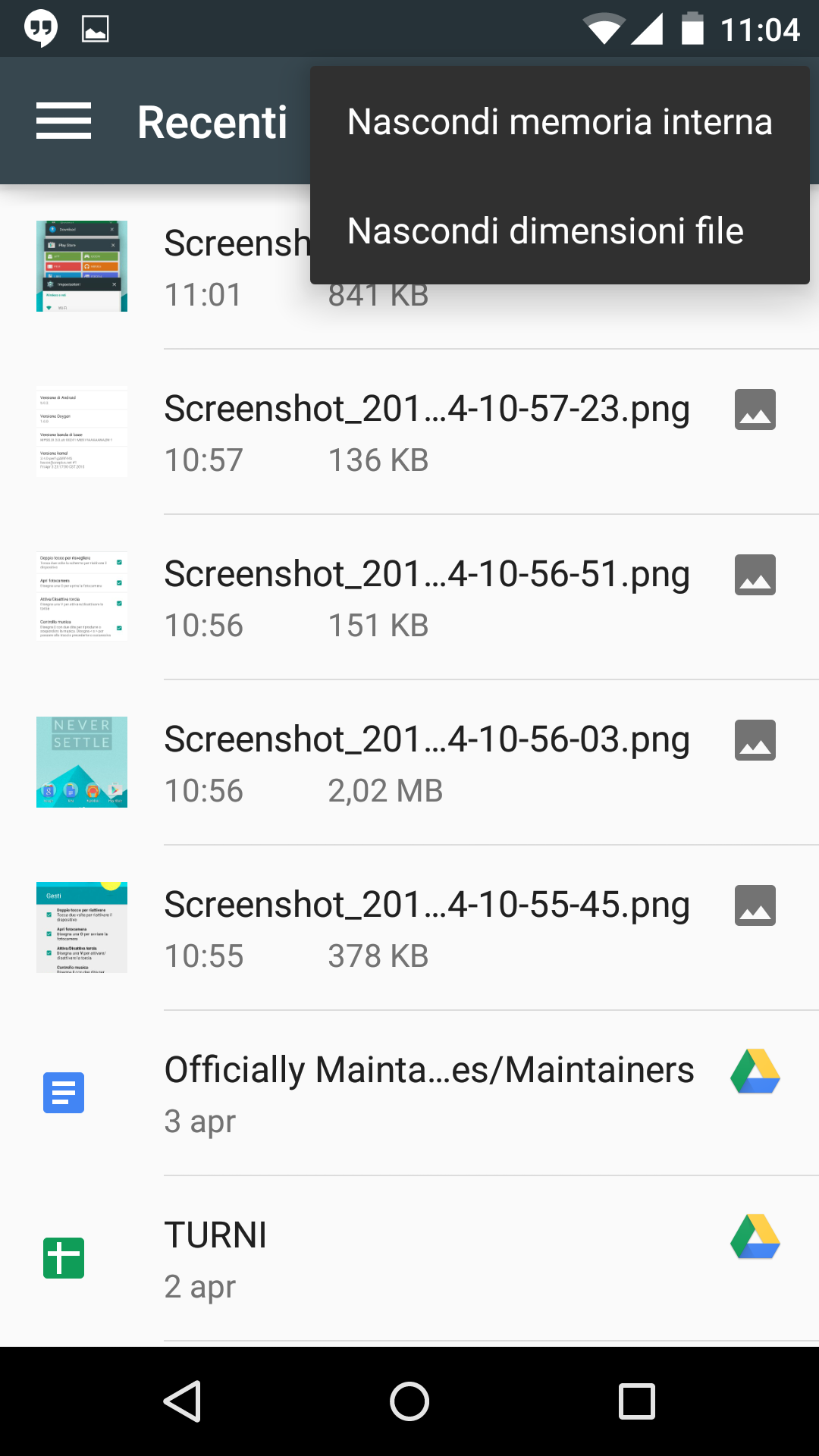
Task: Open the Officially Maintained Maintainers document
Action: pyautogui.click(x=409, y=1094)
